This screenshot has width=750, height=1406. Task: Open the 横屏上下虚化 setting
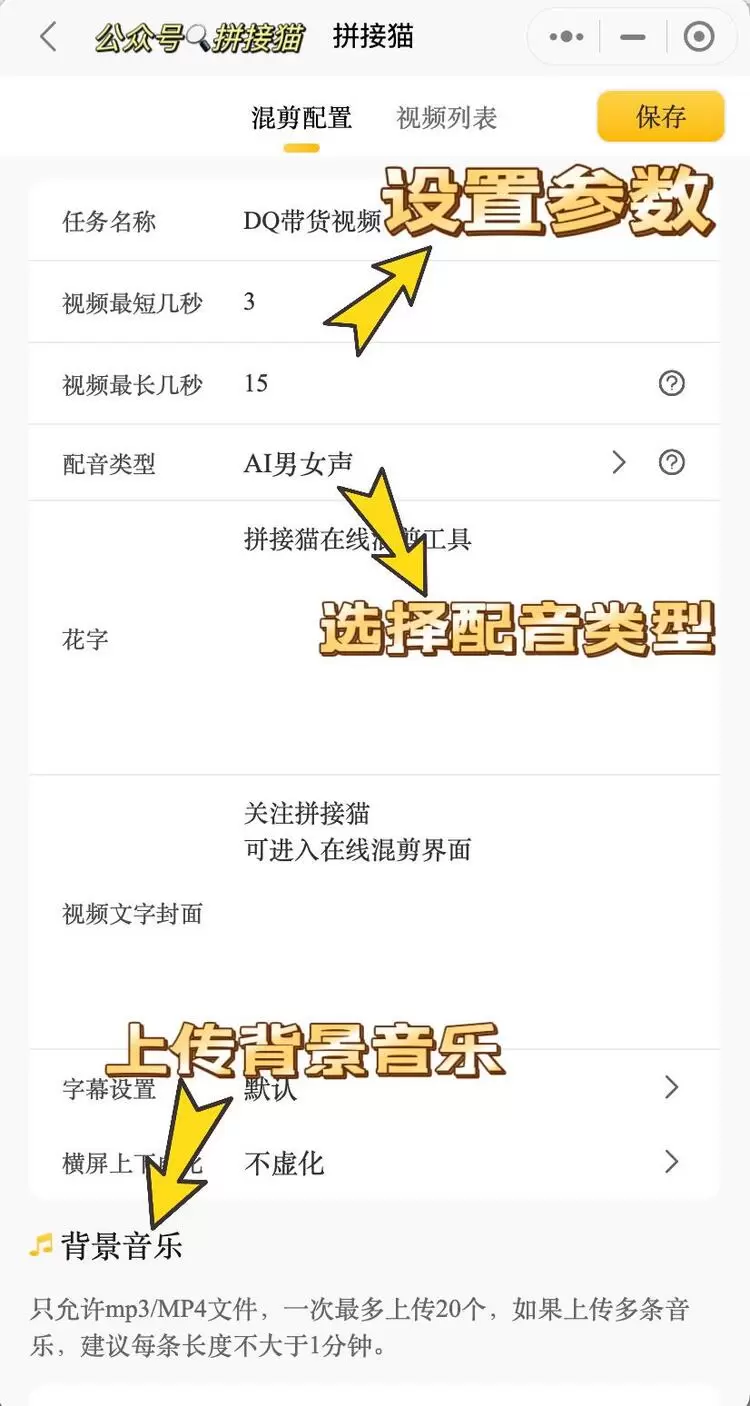click(x=460, y=1163)
